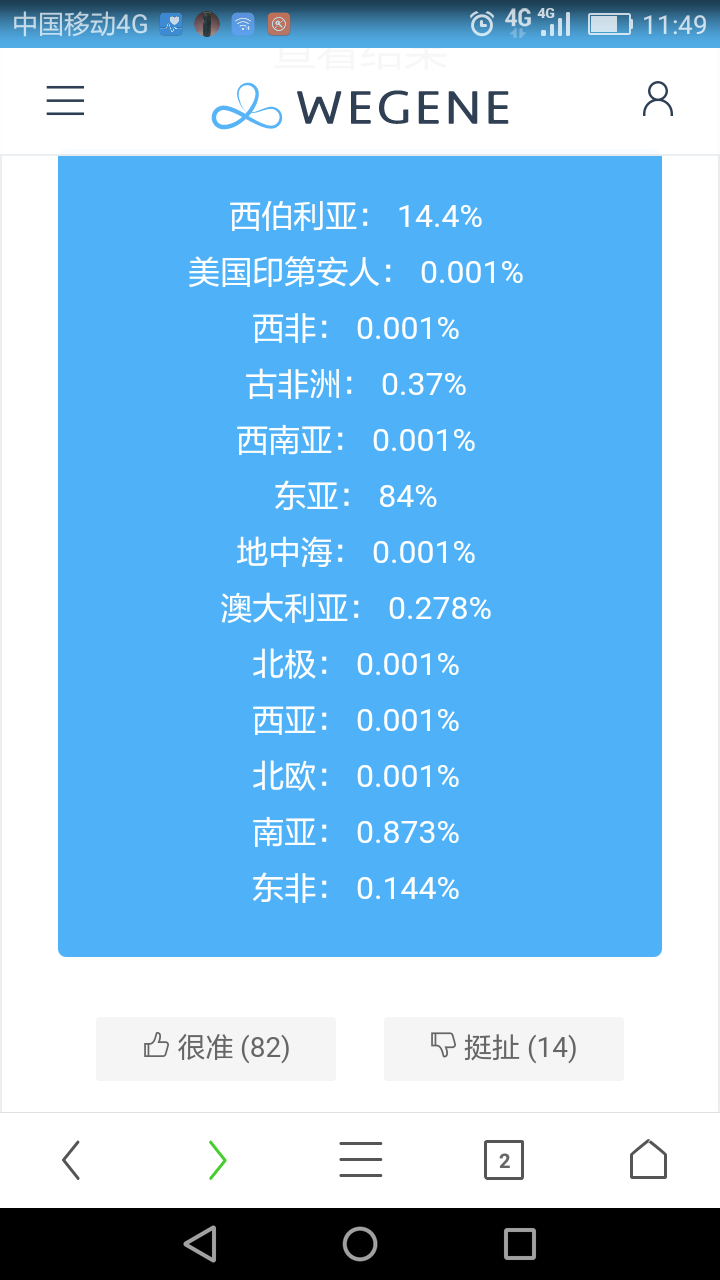Go forward in the browser

point(217,1160)
